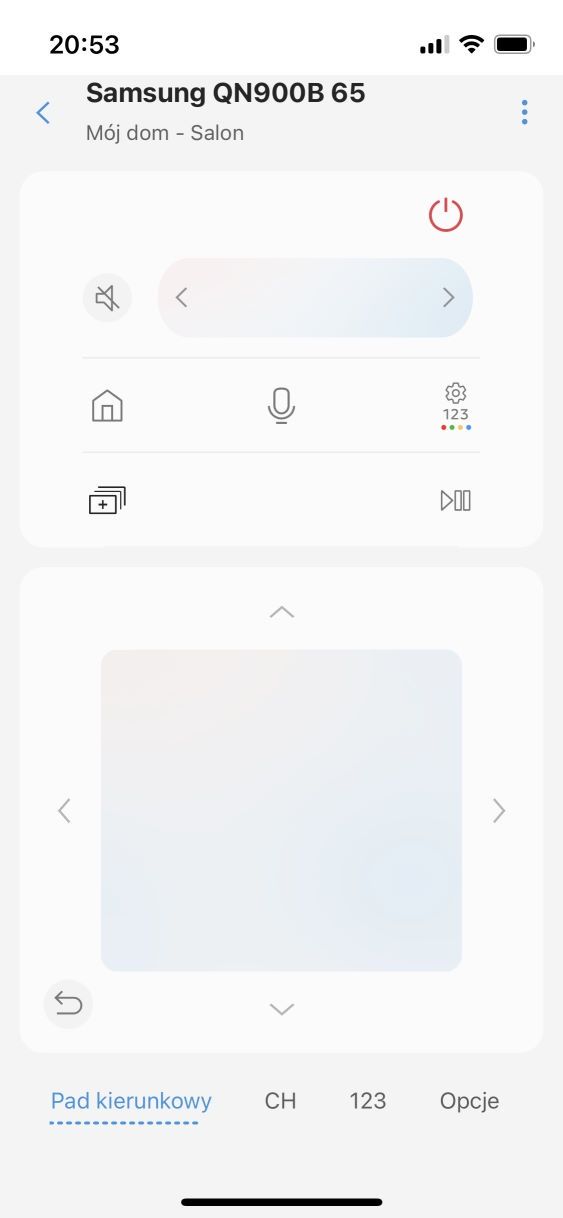Open the three-dot overflow menu
This screenshot has width=563, height=1218.
(524, 112)
